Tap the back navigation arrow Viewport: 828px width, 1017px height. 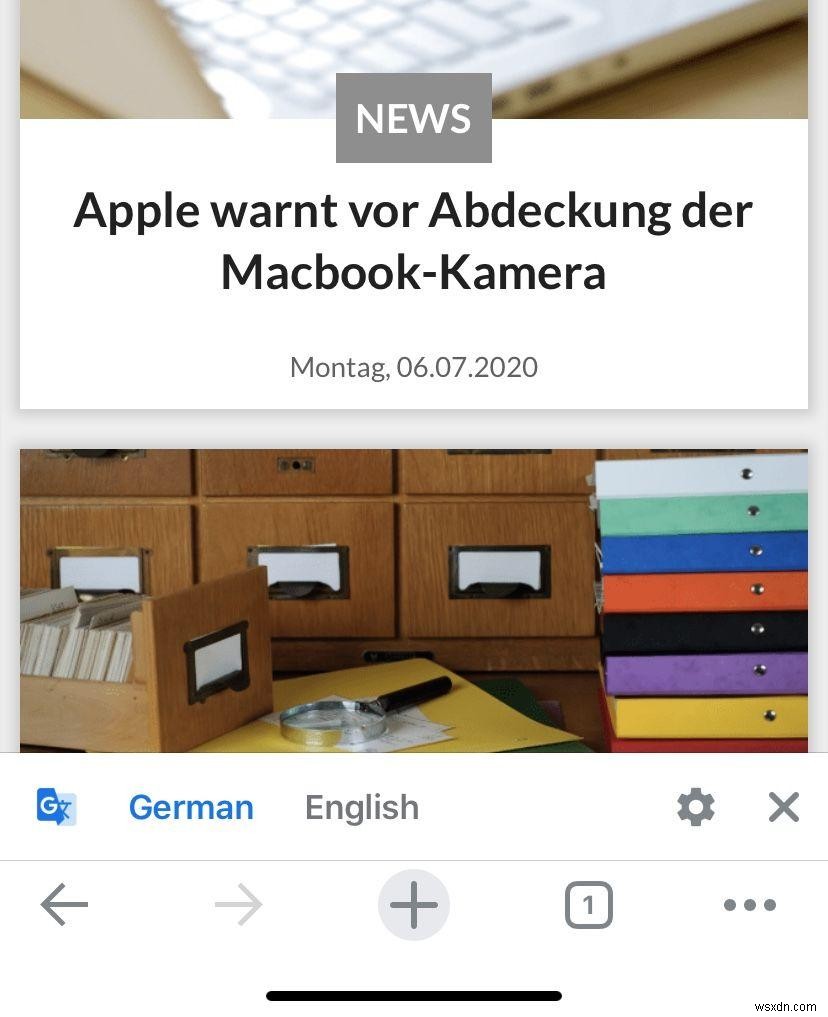coord(64,904)
